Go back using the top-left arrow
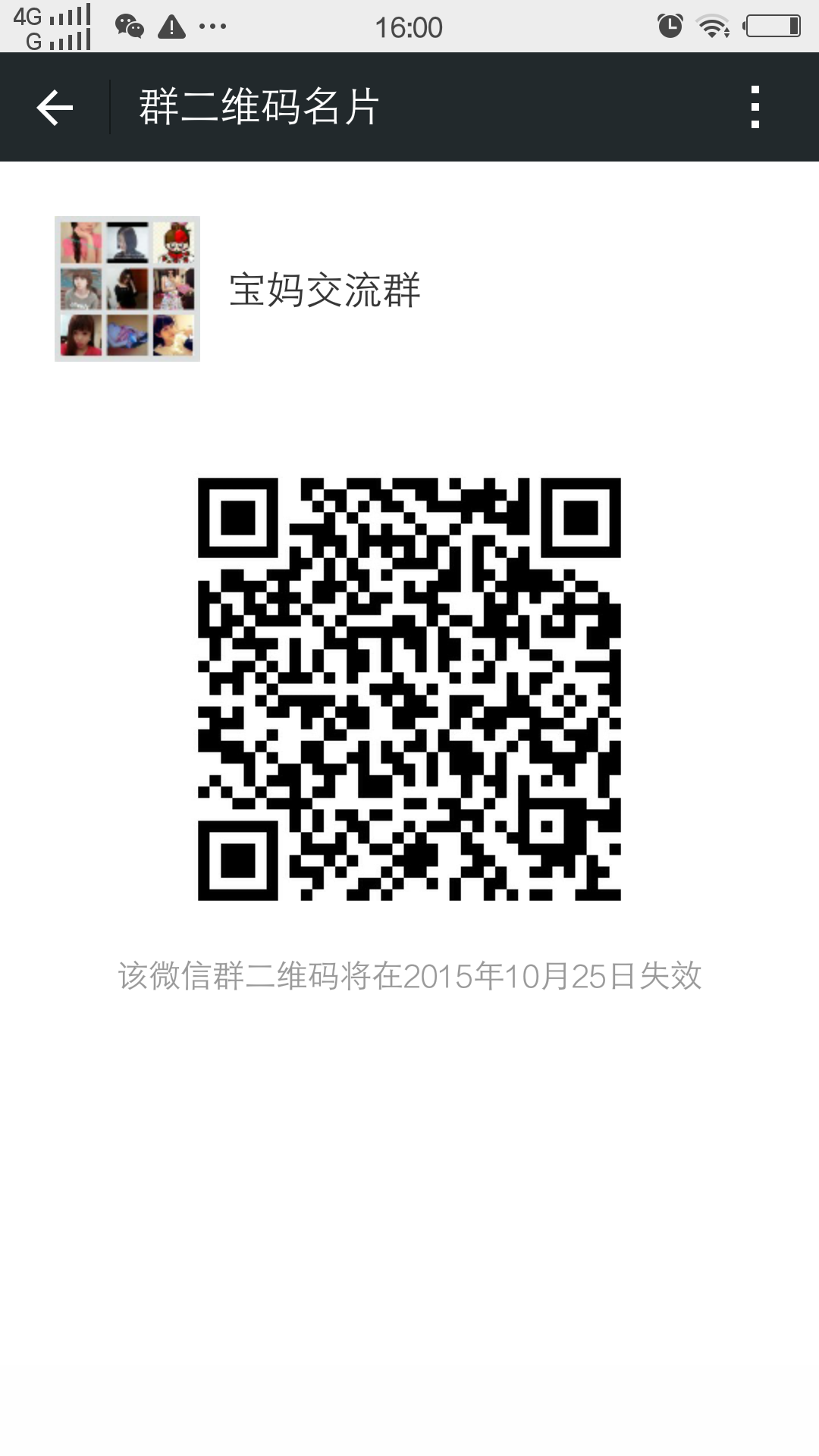This screenshot has width=819, height=1456. [55, 107]
